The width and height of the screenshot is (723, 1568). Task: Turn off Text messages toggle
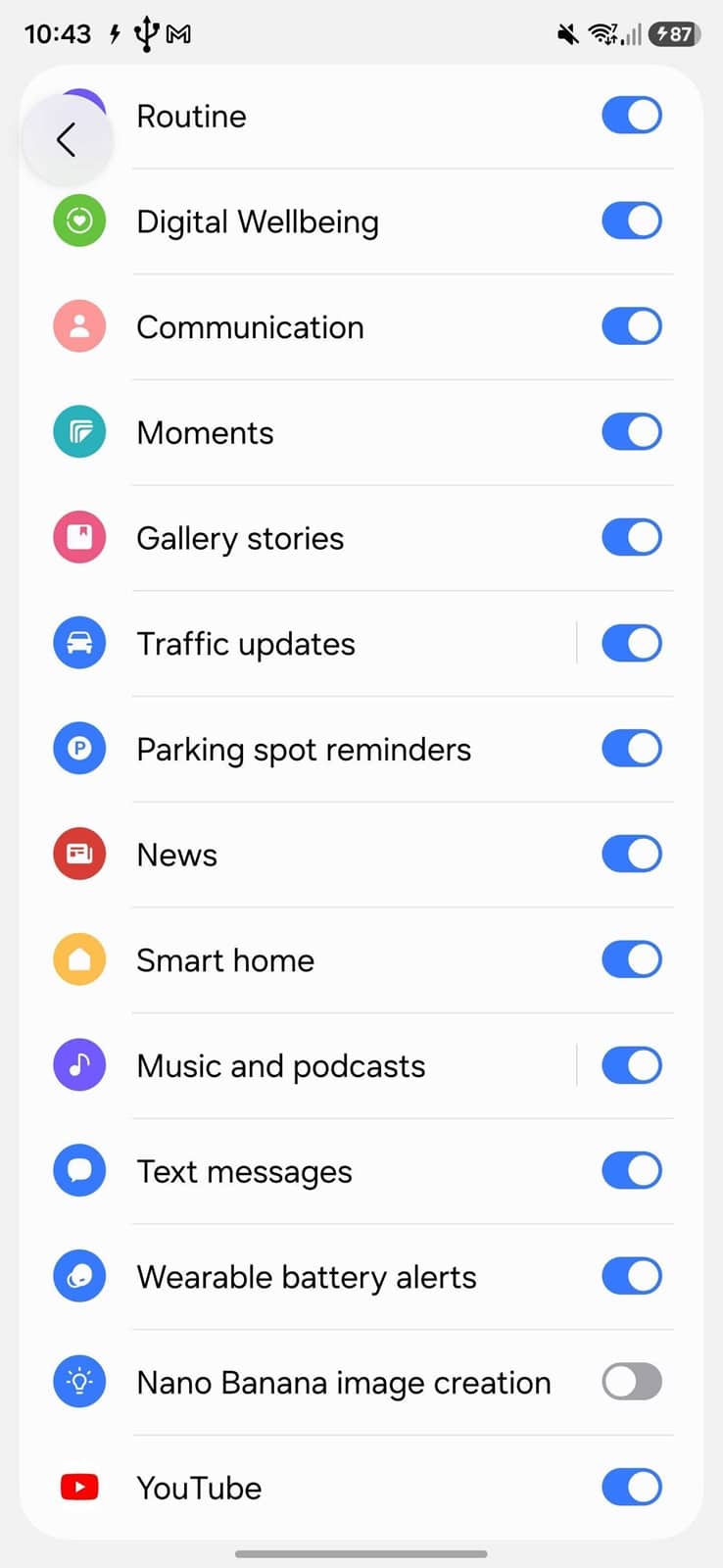pos(631,1171)
